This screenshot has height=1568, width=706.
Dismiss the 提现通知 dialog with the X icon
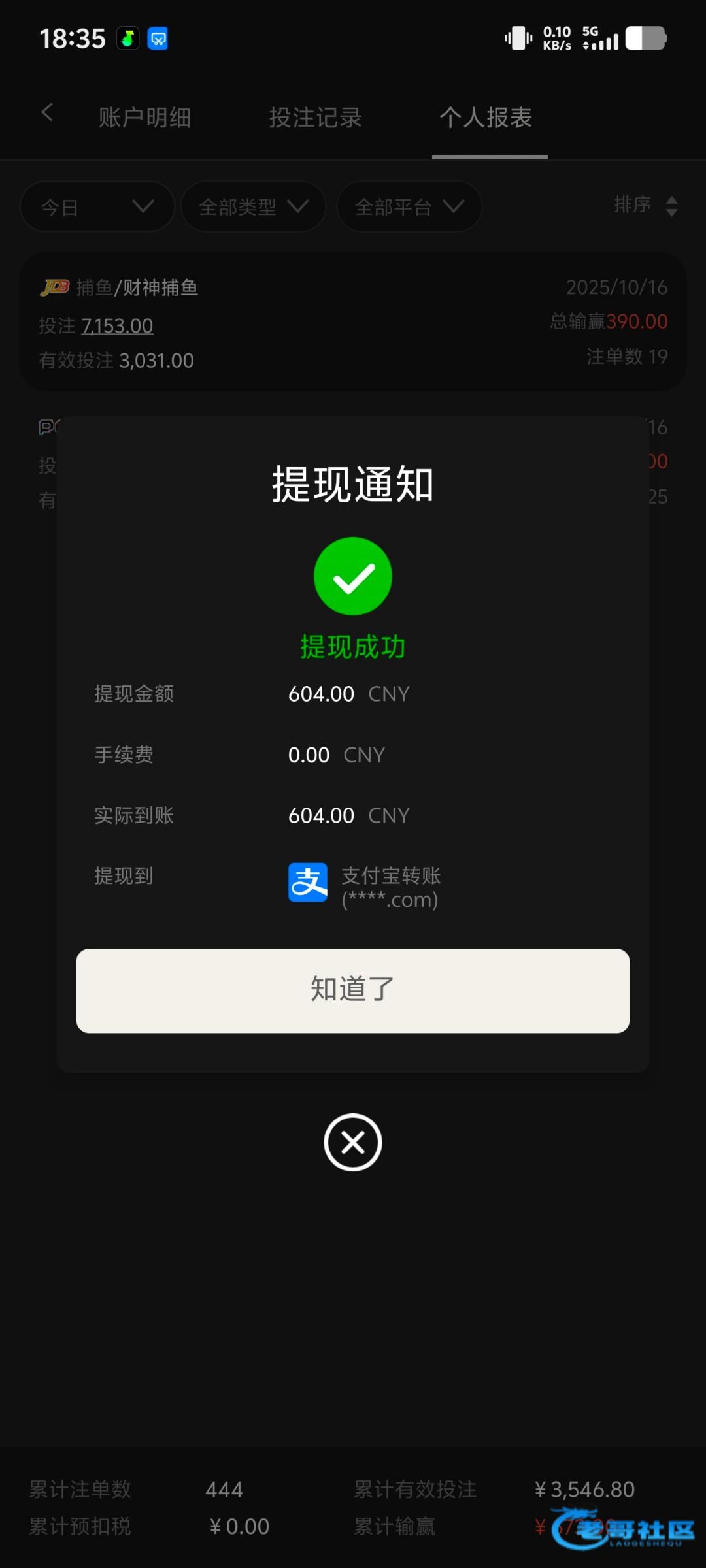tap(353, 1142)
